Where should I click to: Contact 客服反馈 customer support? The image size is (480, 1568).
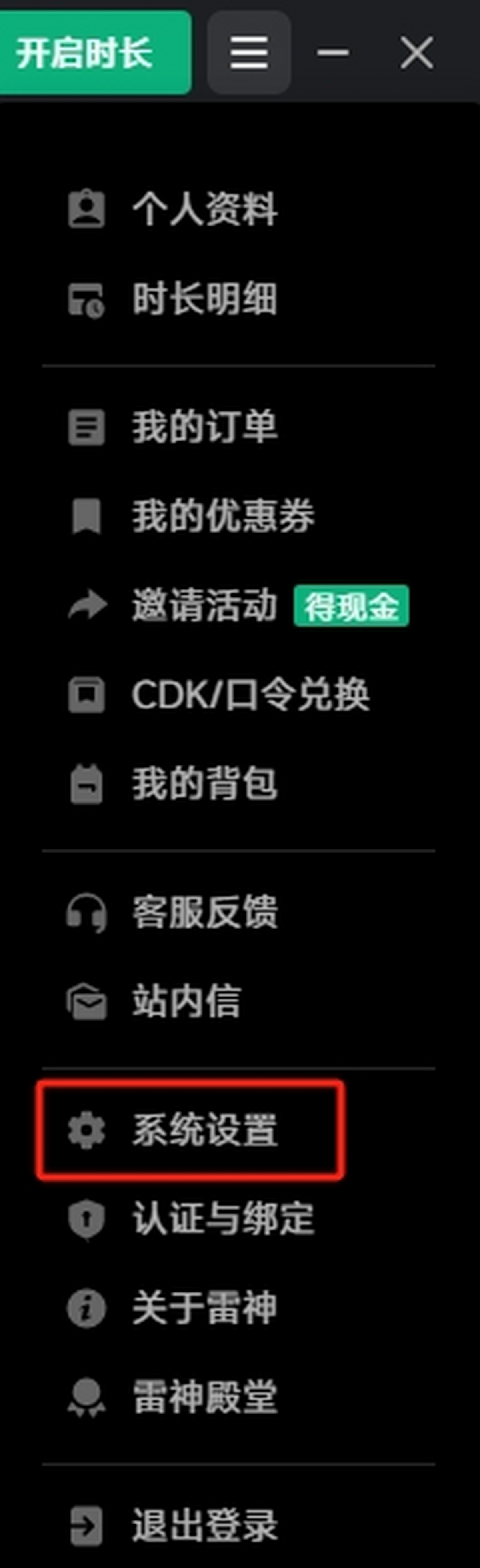click(x=204, y=913)
